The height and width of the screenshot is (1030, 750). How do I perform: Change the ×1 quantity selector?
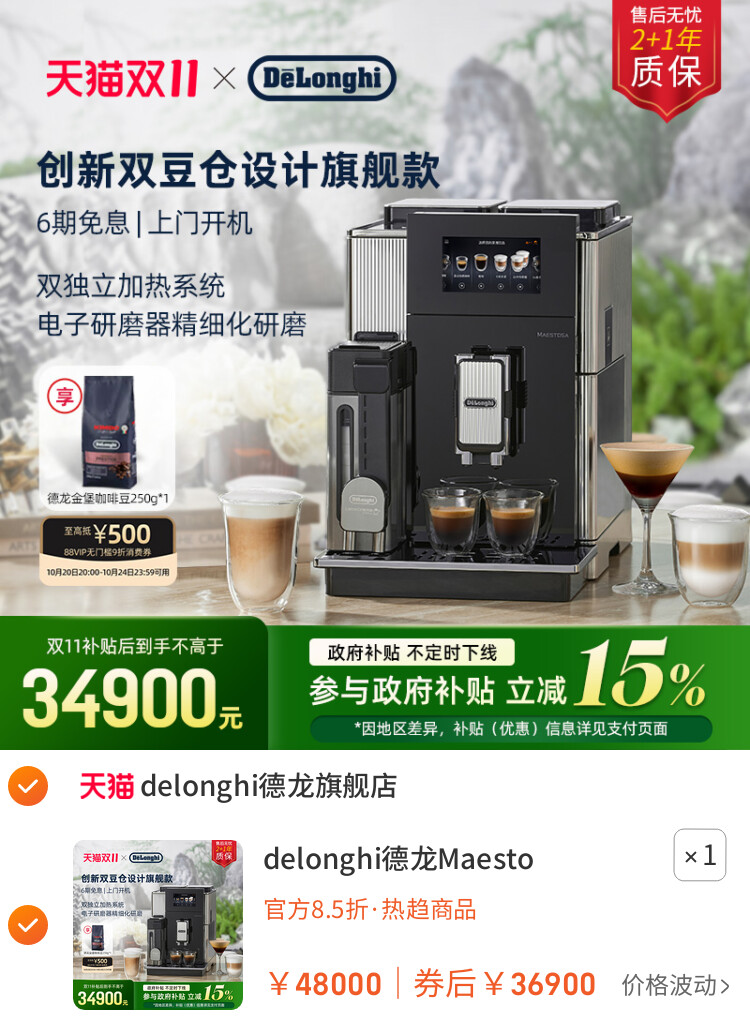[x=699, y=855]
